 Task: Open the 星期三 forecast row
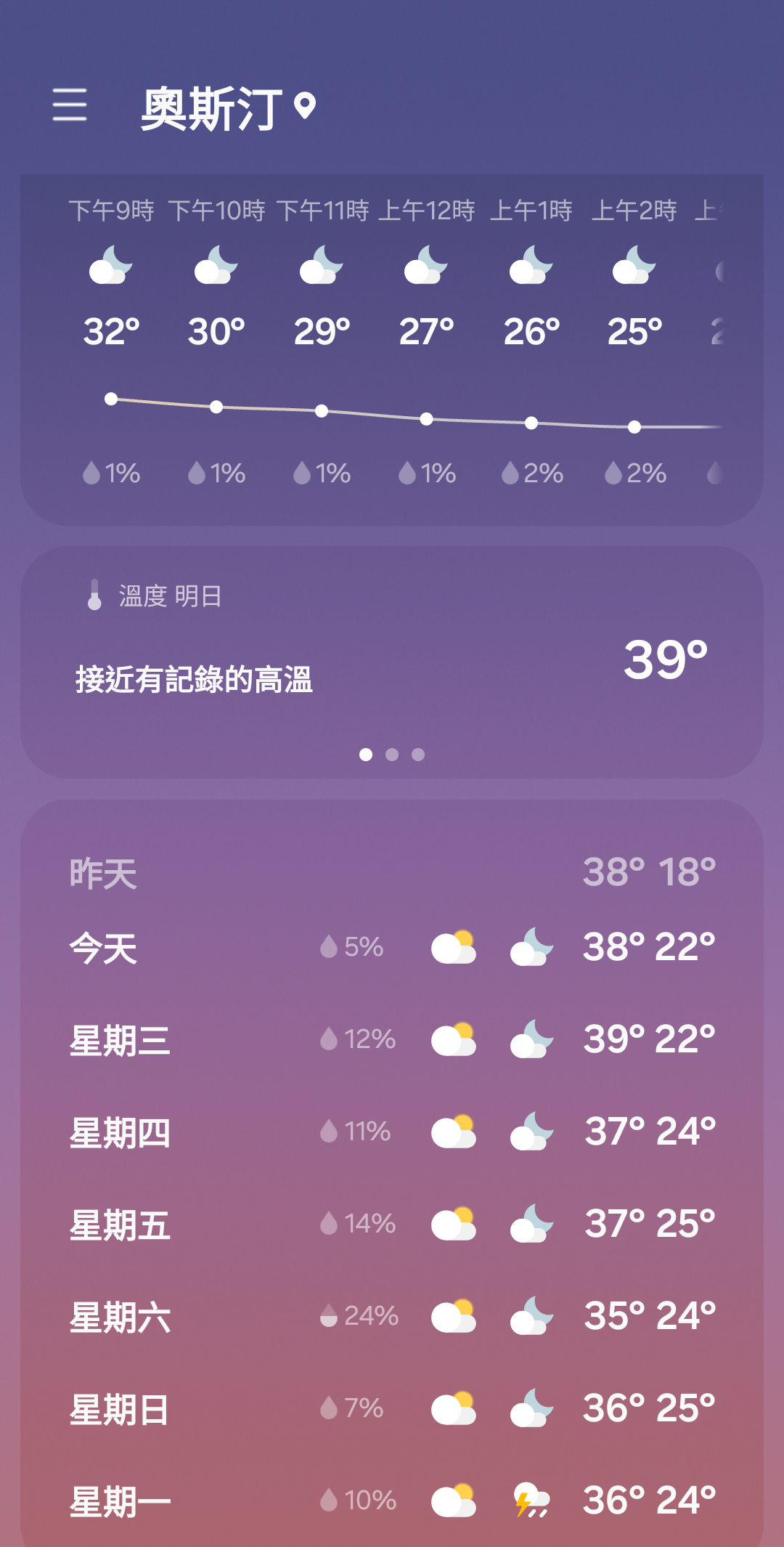(392, 1039)
